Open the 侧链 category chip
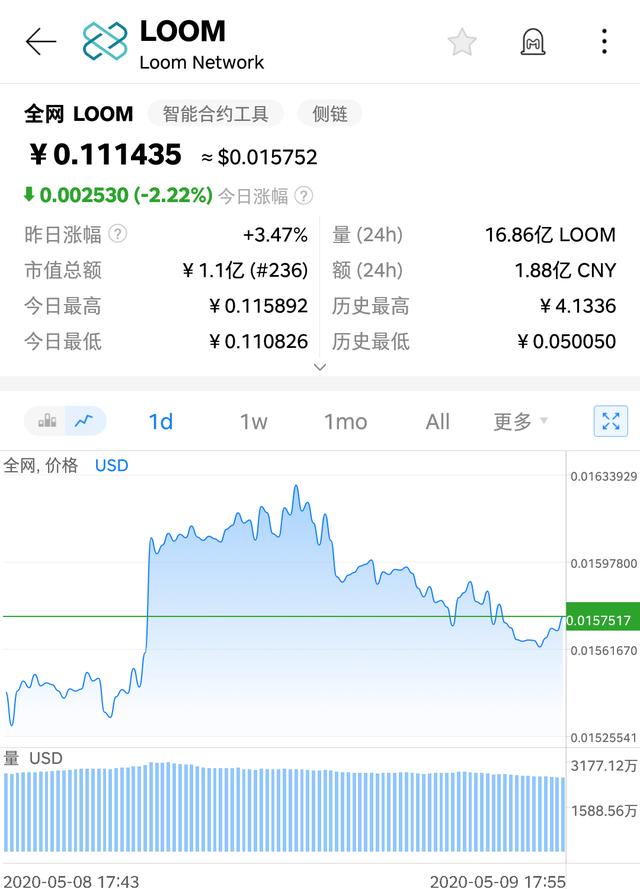 tap(329, 114)
